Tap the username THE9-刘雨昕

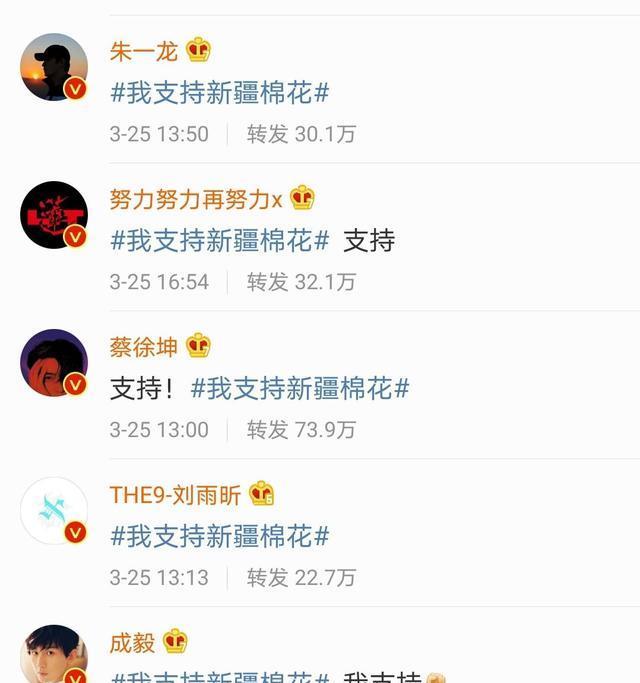177,494
